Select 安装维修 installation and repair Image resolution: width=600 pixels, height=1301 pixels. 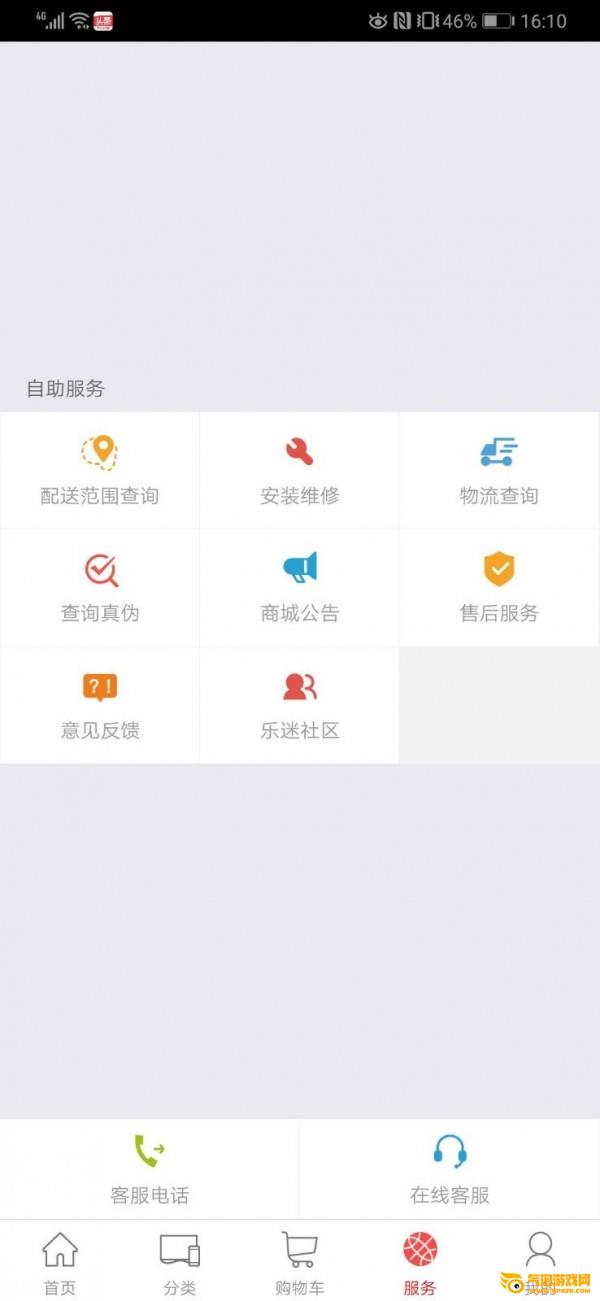coord(299,470)
